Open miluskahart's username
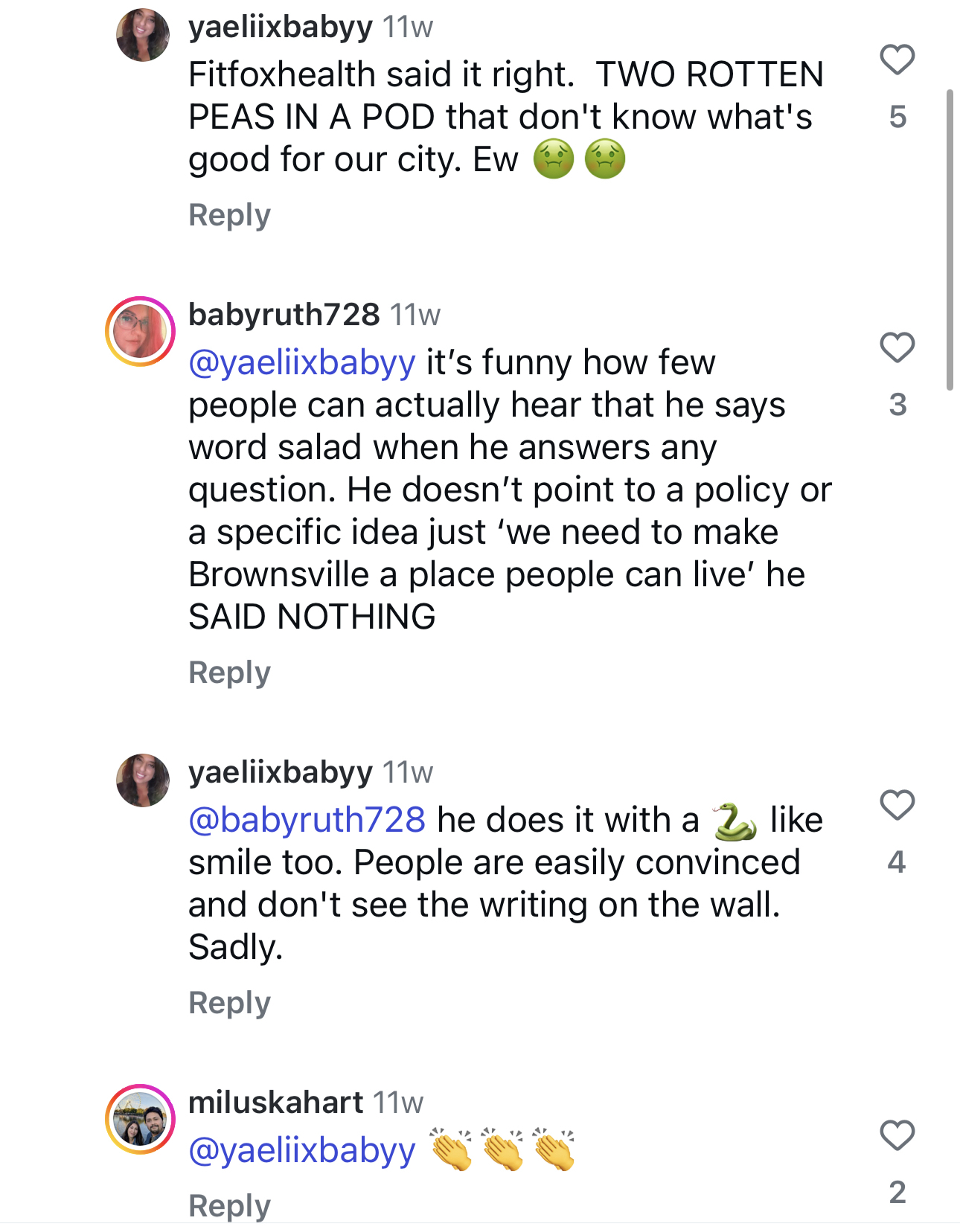 275,1102
